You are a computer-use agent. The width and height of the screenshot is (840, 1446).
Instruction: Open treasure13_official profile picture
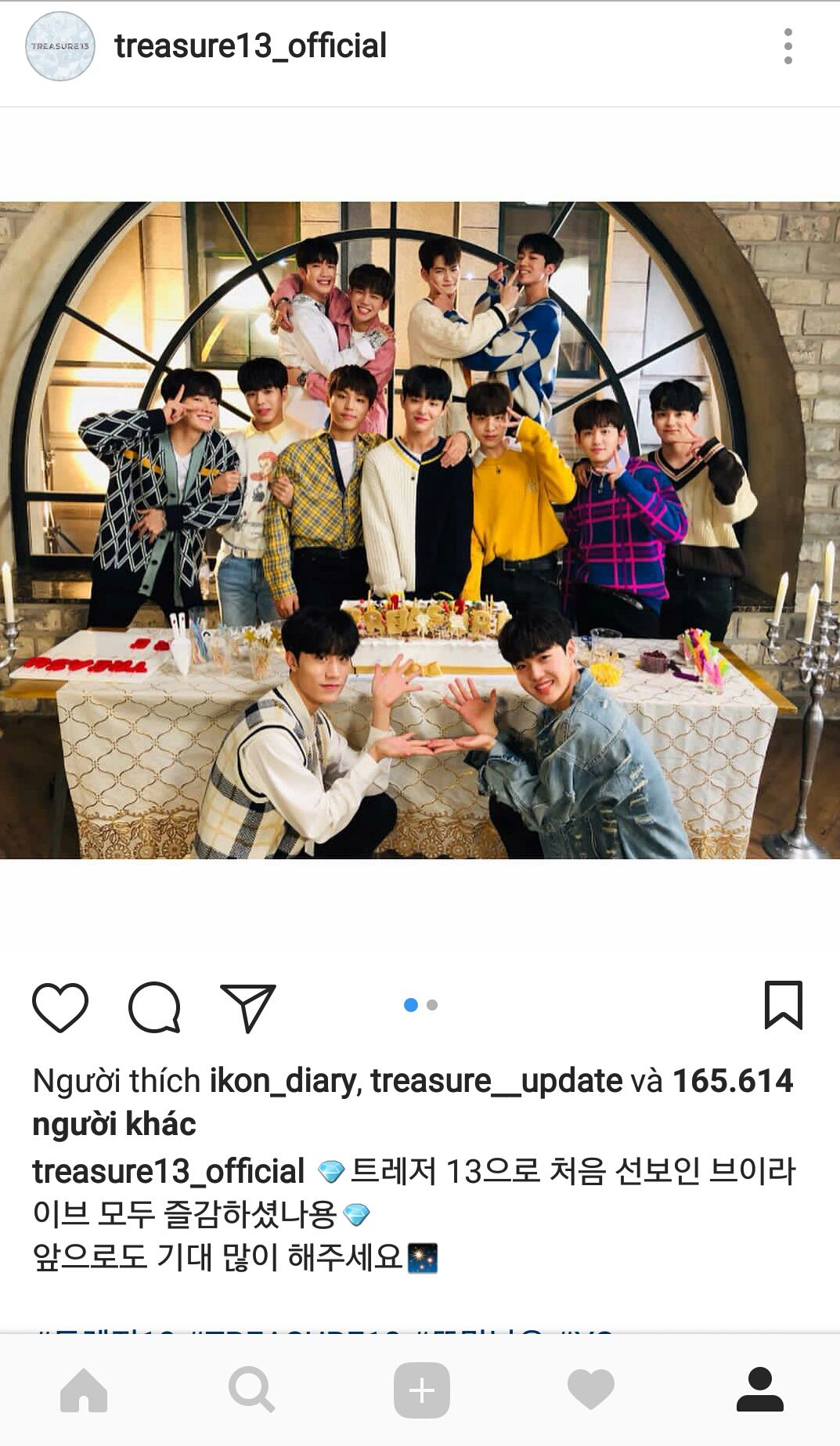(x=60, y=46)
